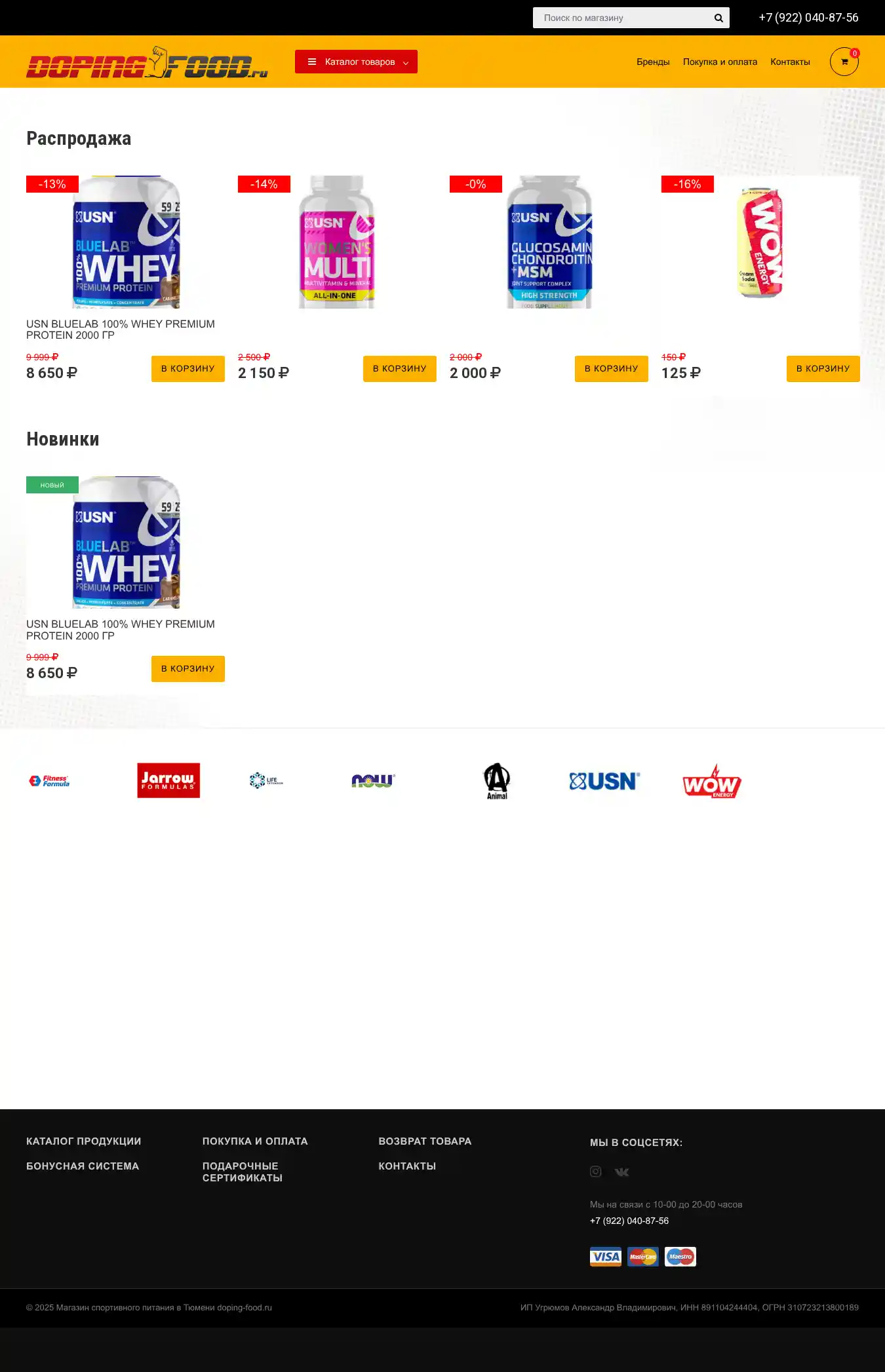Tap the search field "Поиск по магазину"
Image resolution: width=885 pixels, height=1372 pixels.
point(623,18)
